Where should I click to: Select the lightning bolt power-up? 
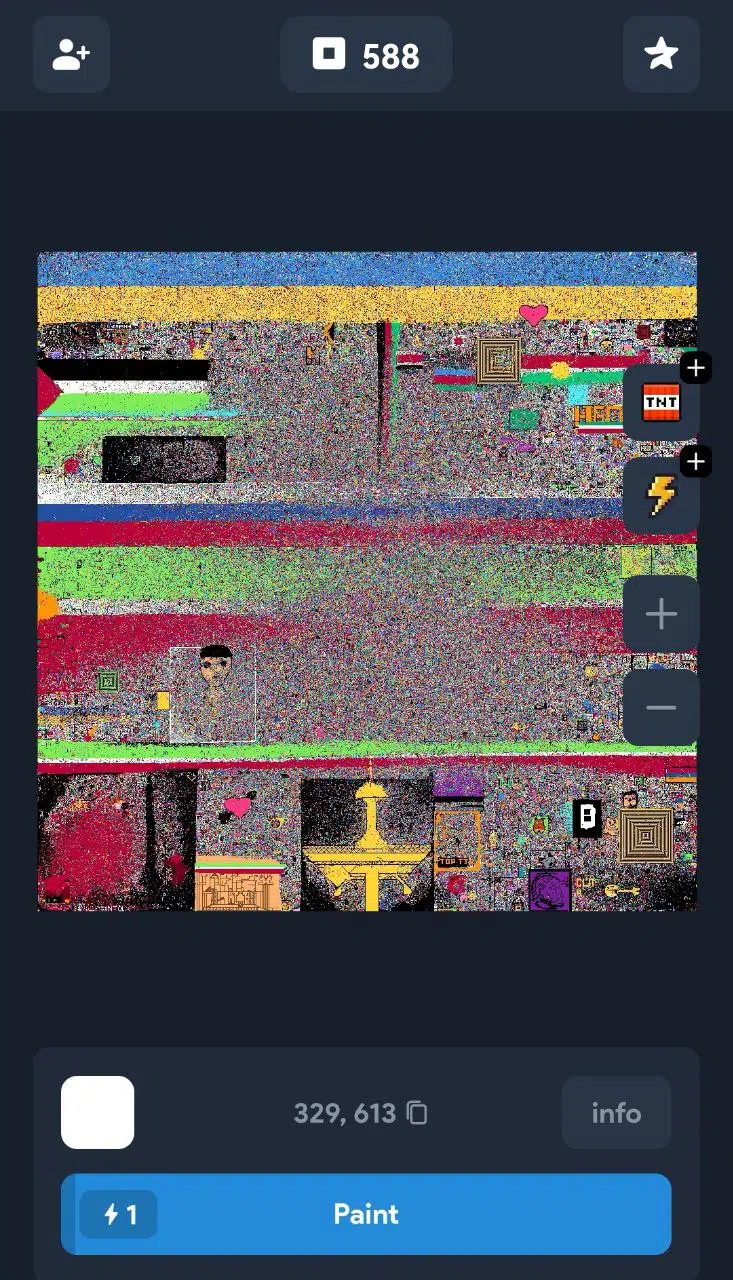point(661,496)
